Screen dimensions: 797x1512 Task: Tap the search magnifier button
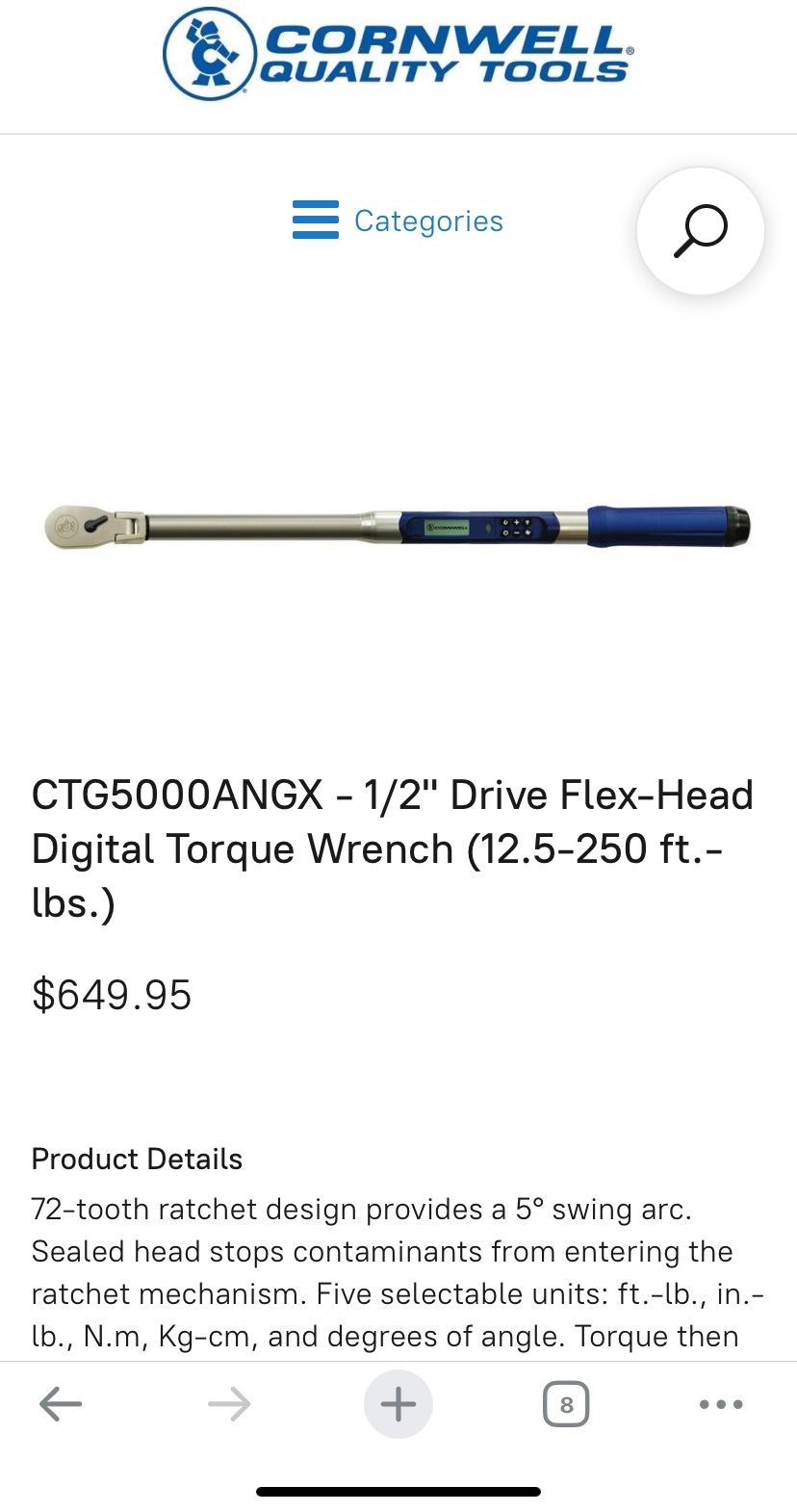tap(700, 231)
